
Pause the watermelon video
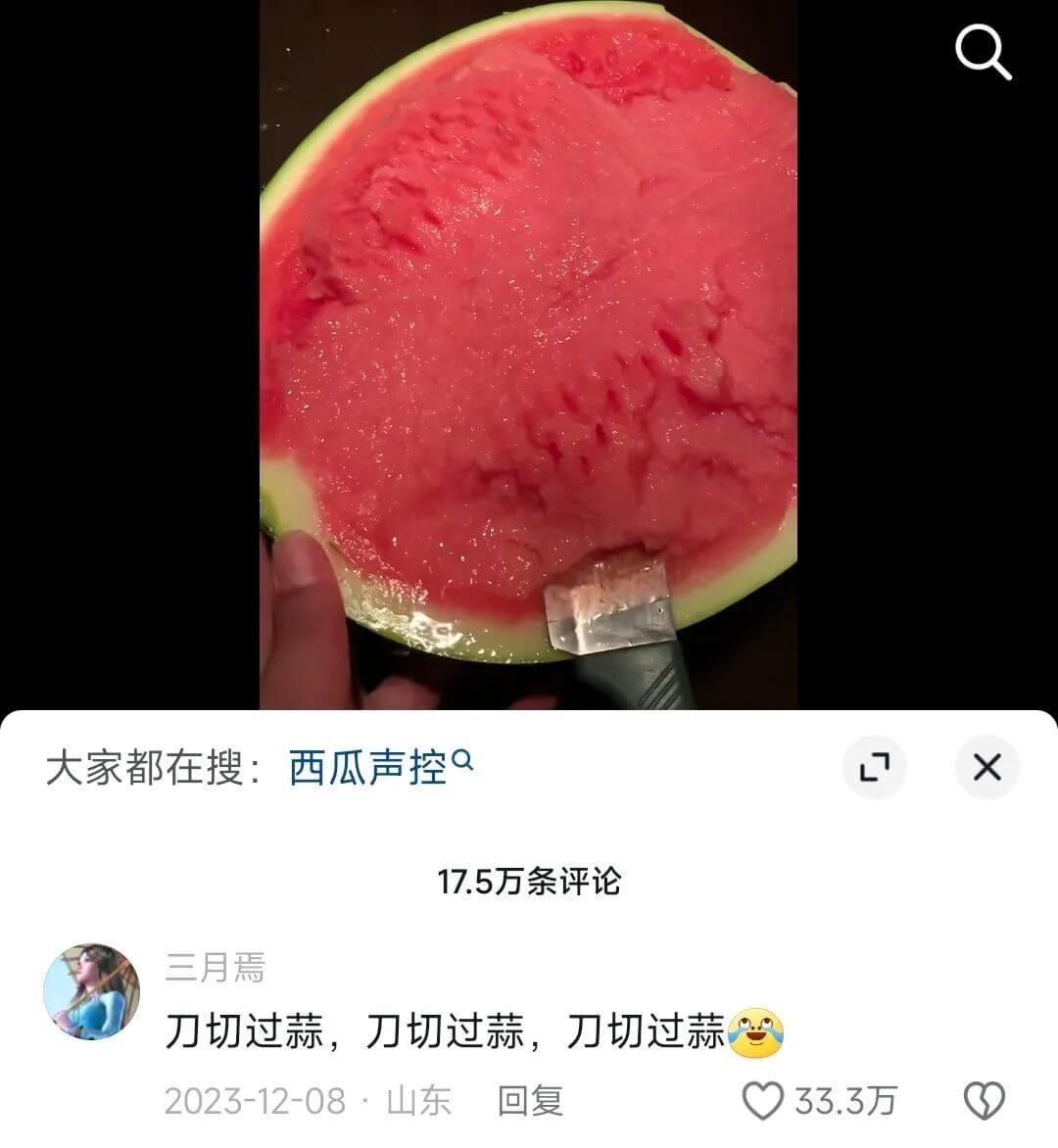529,353
